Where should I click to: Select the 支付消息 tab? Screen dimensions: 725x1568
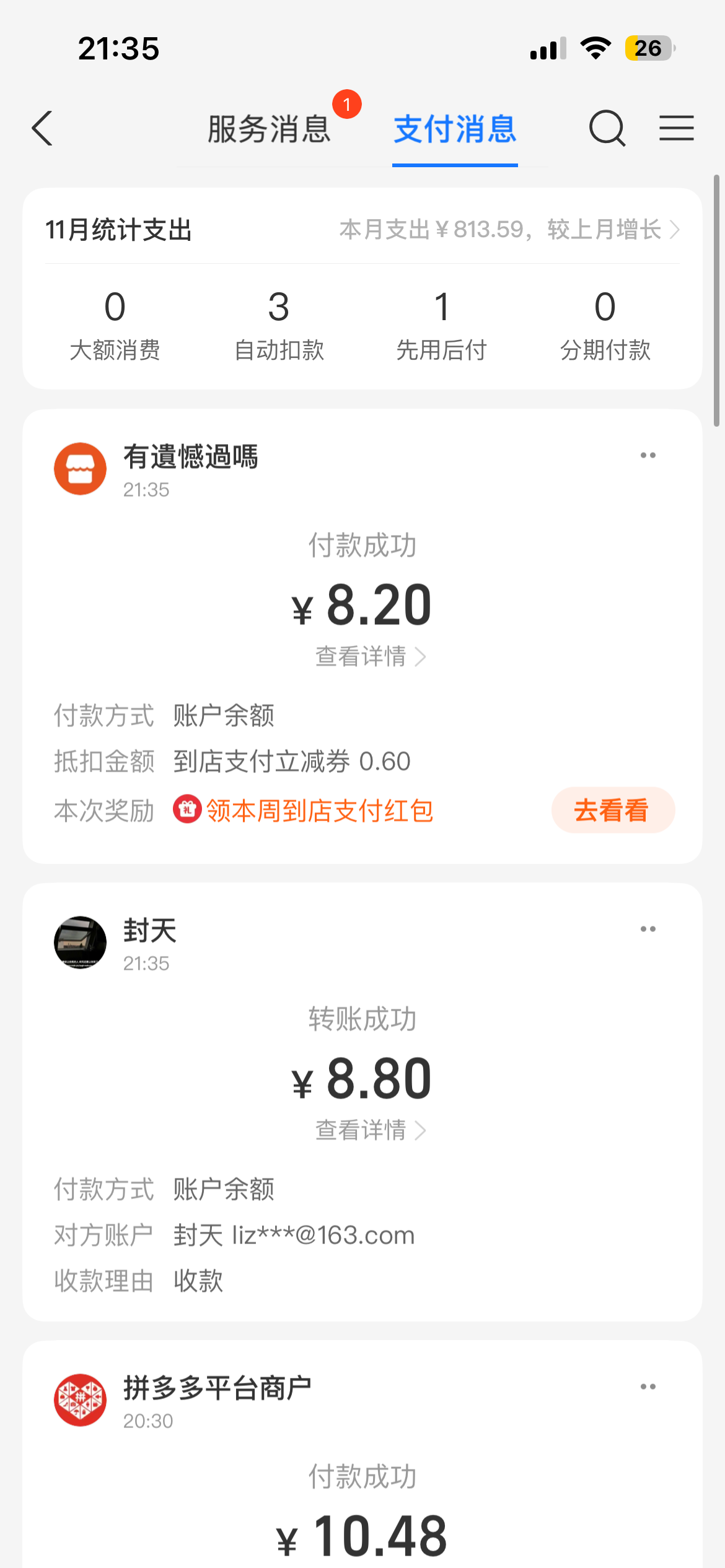[455, 129]
